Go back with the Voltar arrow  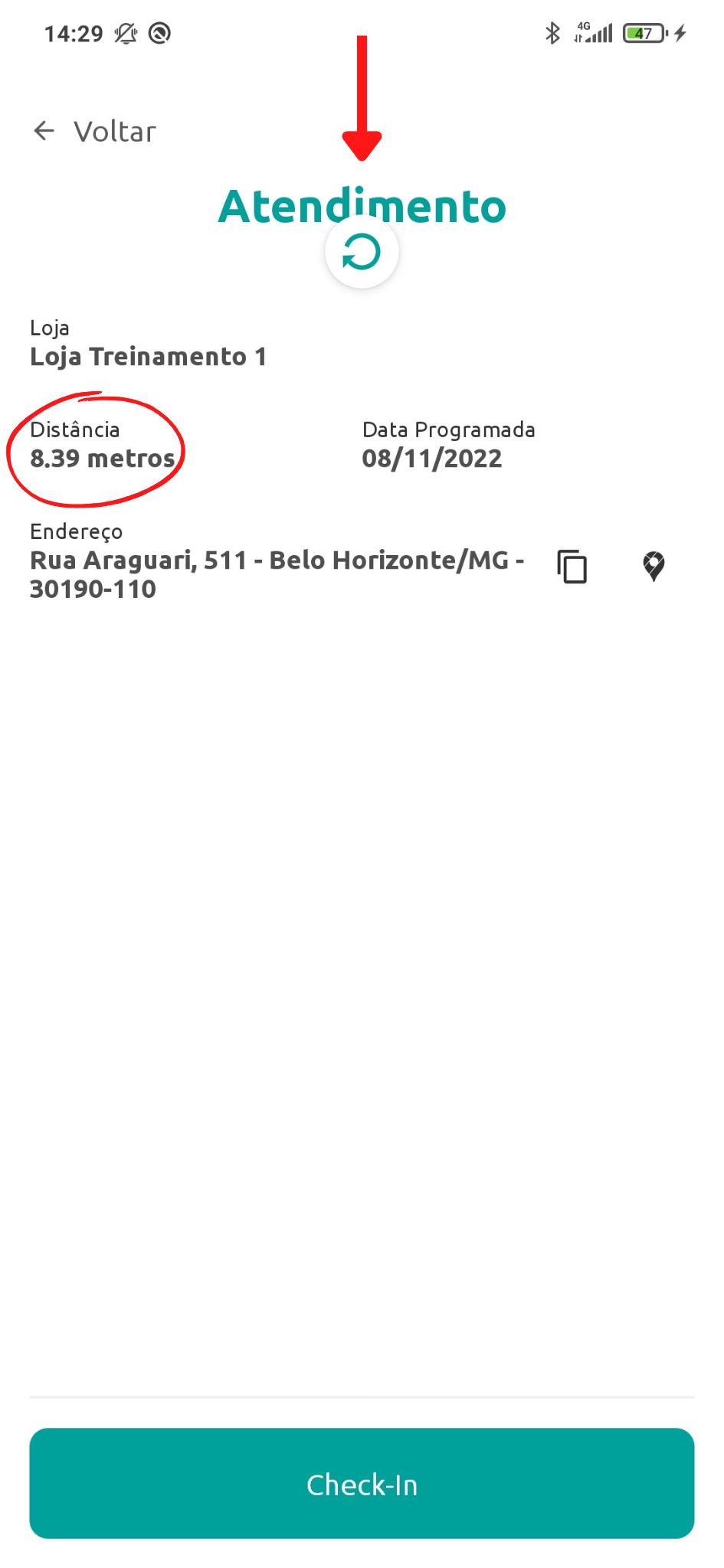pos(44,131)
